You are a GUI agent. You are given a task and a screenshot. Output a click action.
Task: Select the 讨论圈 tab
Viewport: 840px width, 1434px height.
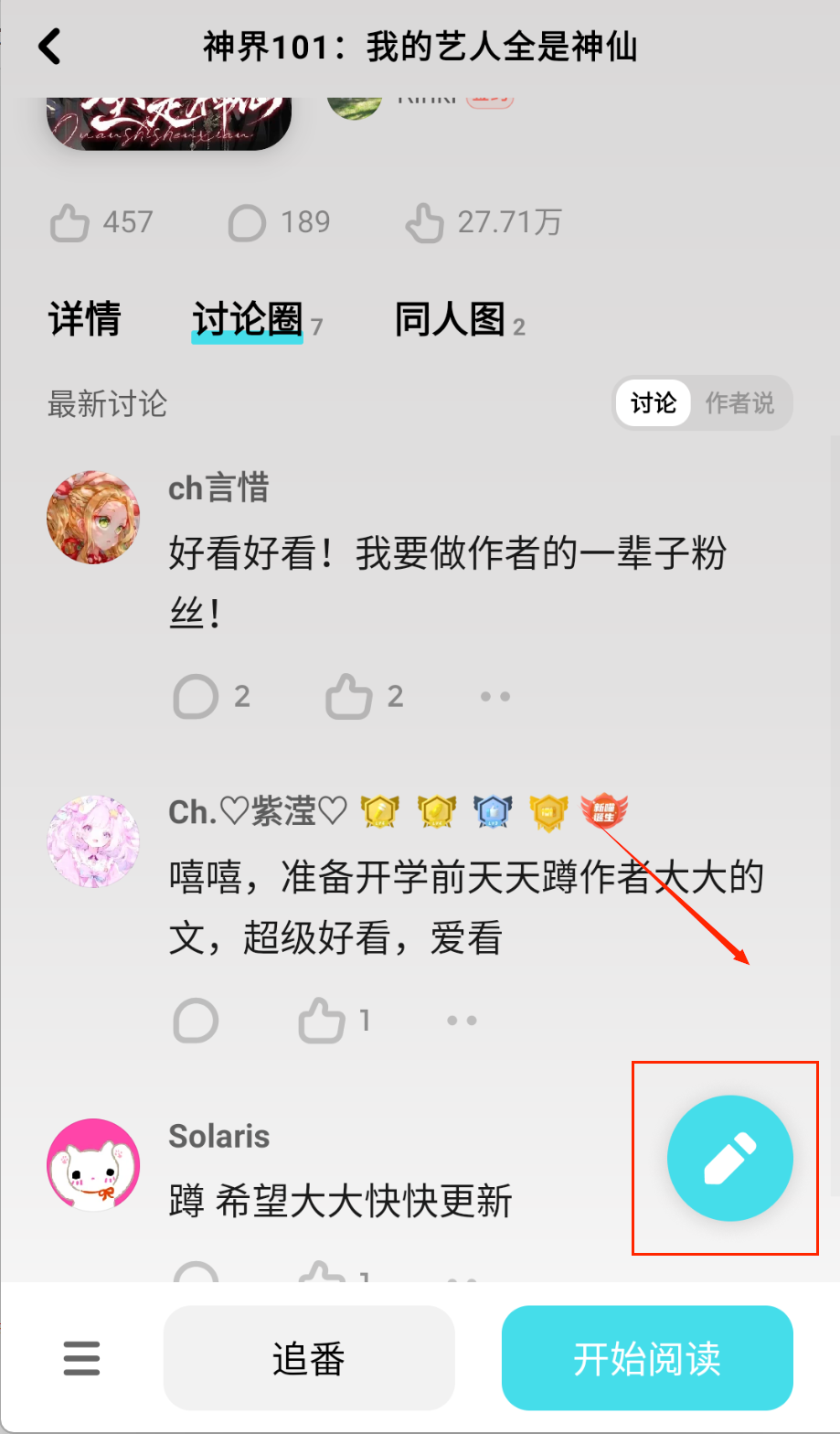(x=247, y=320)
